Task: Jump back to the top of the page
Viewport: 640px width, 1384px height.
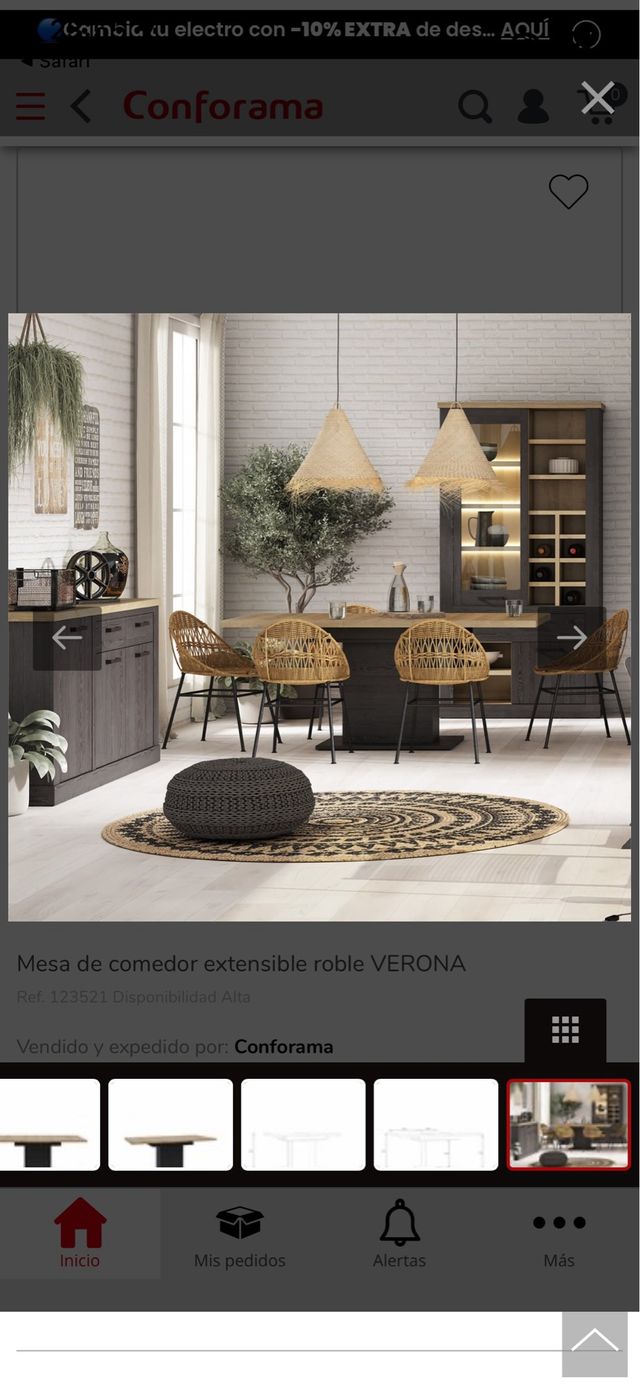Action: [x=594, y=1343]
